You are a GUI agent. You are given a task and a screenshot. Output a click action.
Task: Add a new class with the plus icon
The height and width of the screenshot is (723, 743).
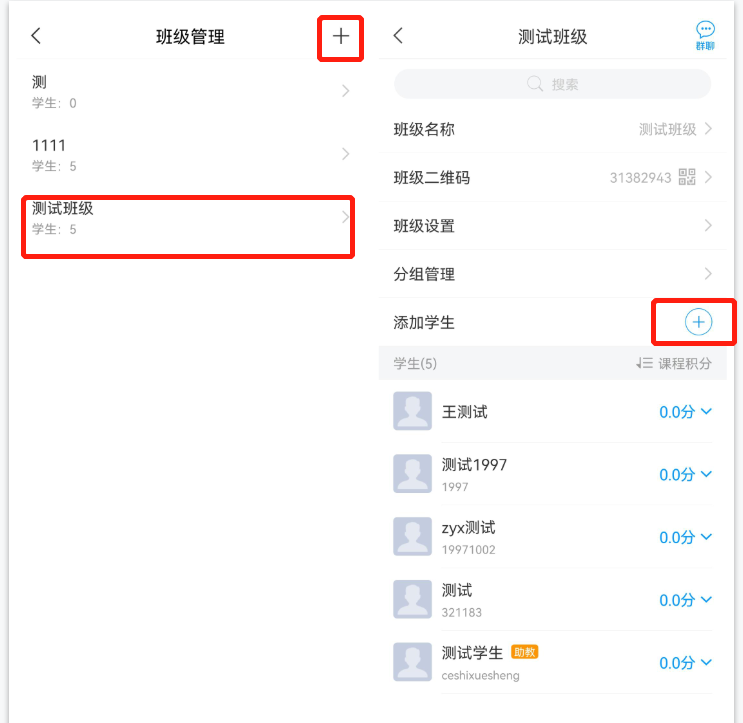pos(341,37)
